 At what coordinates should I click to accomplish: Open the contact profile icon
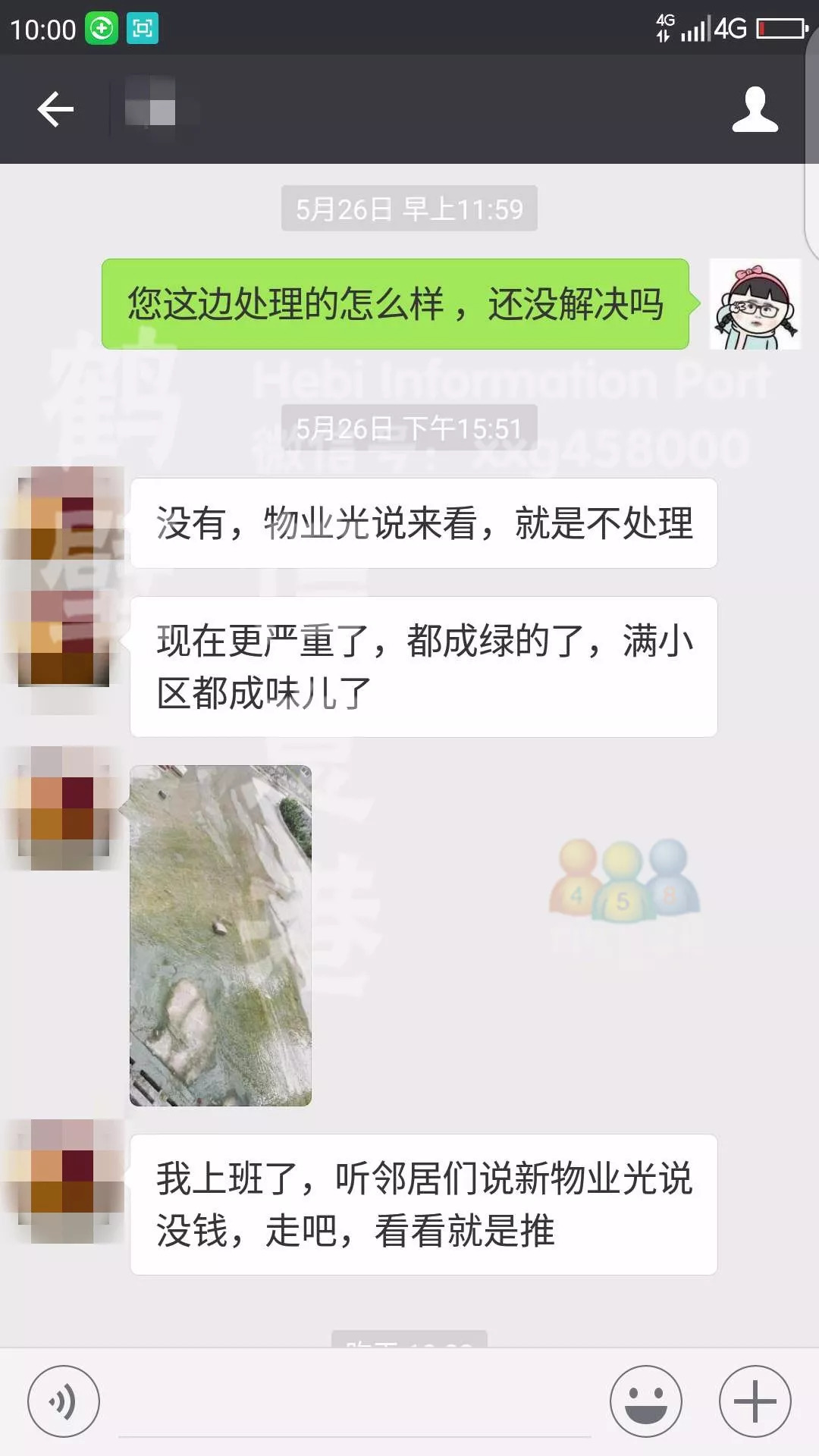tap(755, 110)
